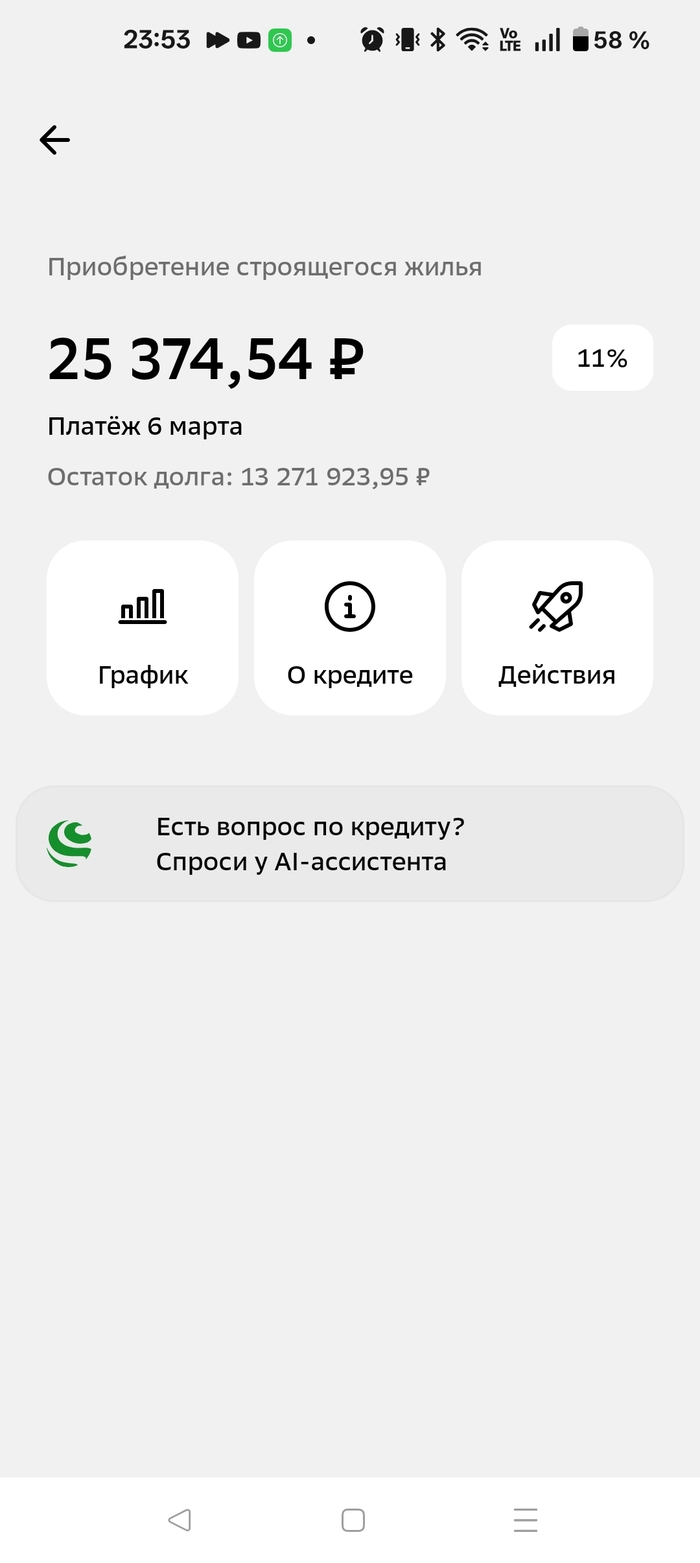Open the О кредите info
The height and width of the screenshot is (1563, 700).
click(x=350, y=628)
